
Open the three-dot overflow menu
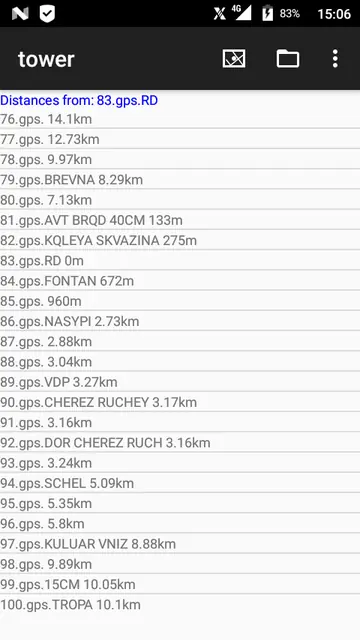point(335,59)
